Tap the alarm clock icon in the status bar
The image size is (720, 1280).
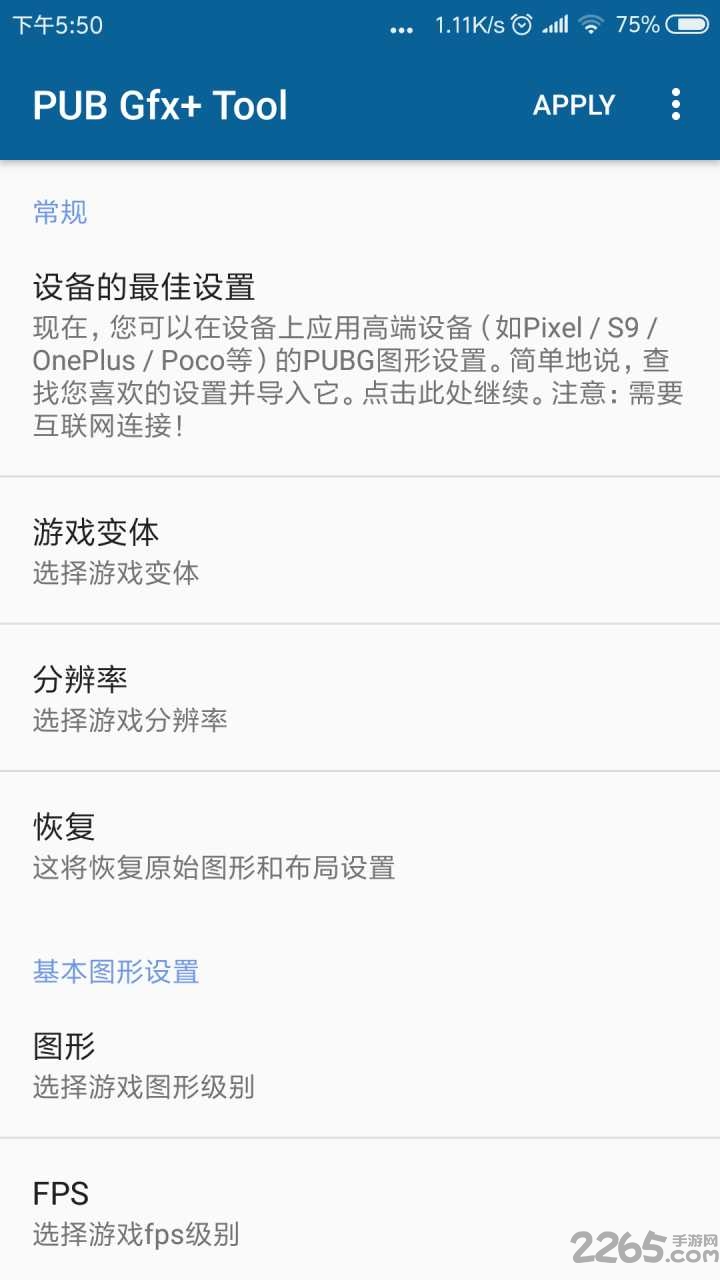coord(521,24)
